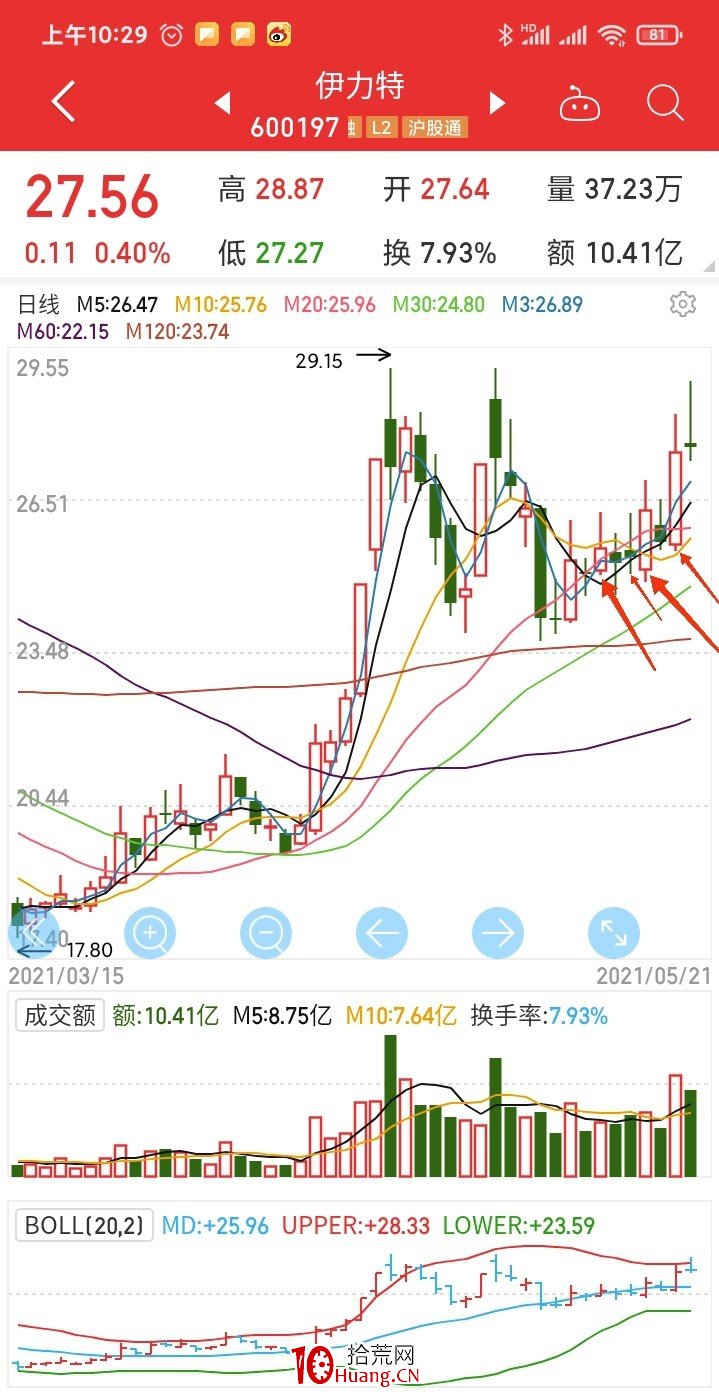This screenshot has height=1395, width=719.
Task: Open chart settings gear
Action: 683,304
